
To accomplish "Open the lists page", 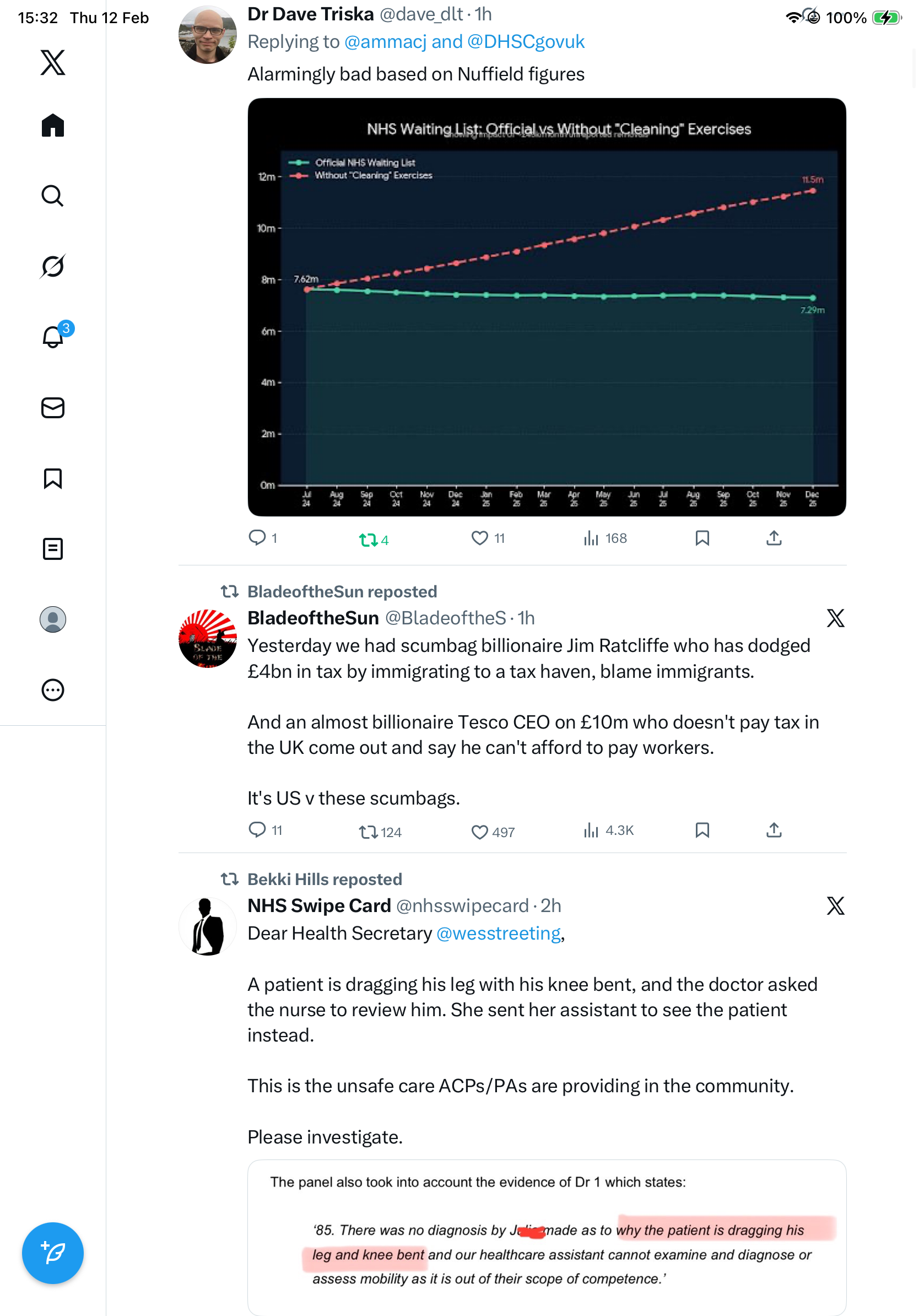I will (53, 548).
